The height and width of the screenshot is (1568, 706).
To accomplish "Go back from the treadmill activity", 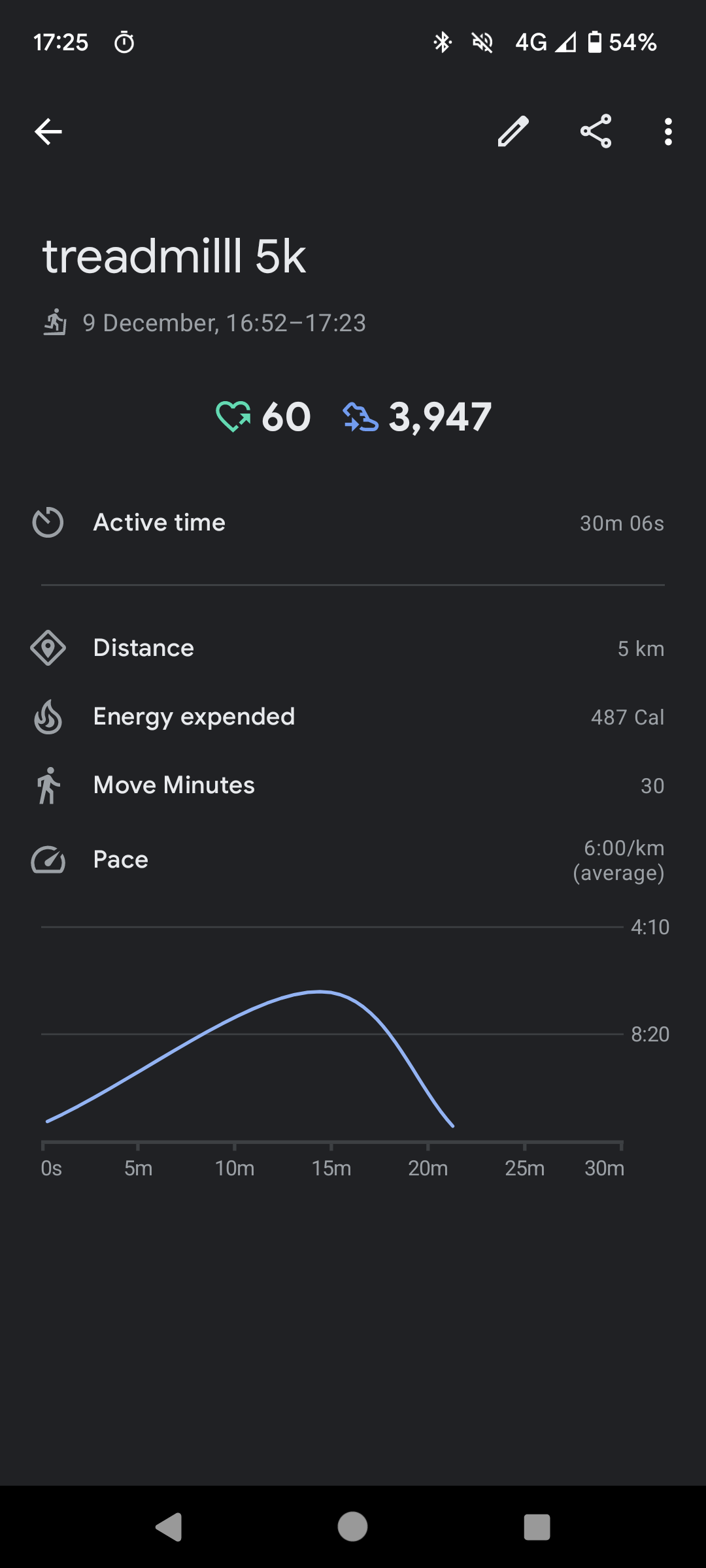I will 48,131.
